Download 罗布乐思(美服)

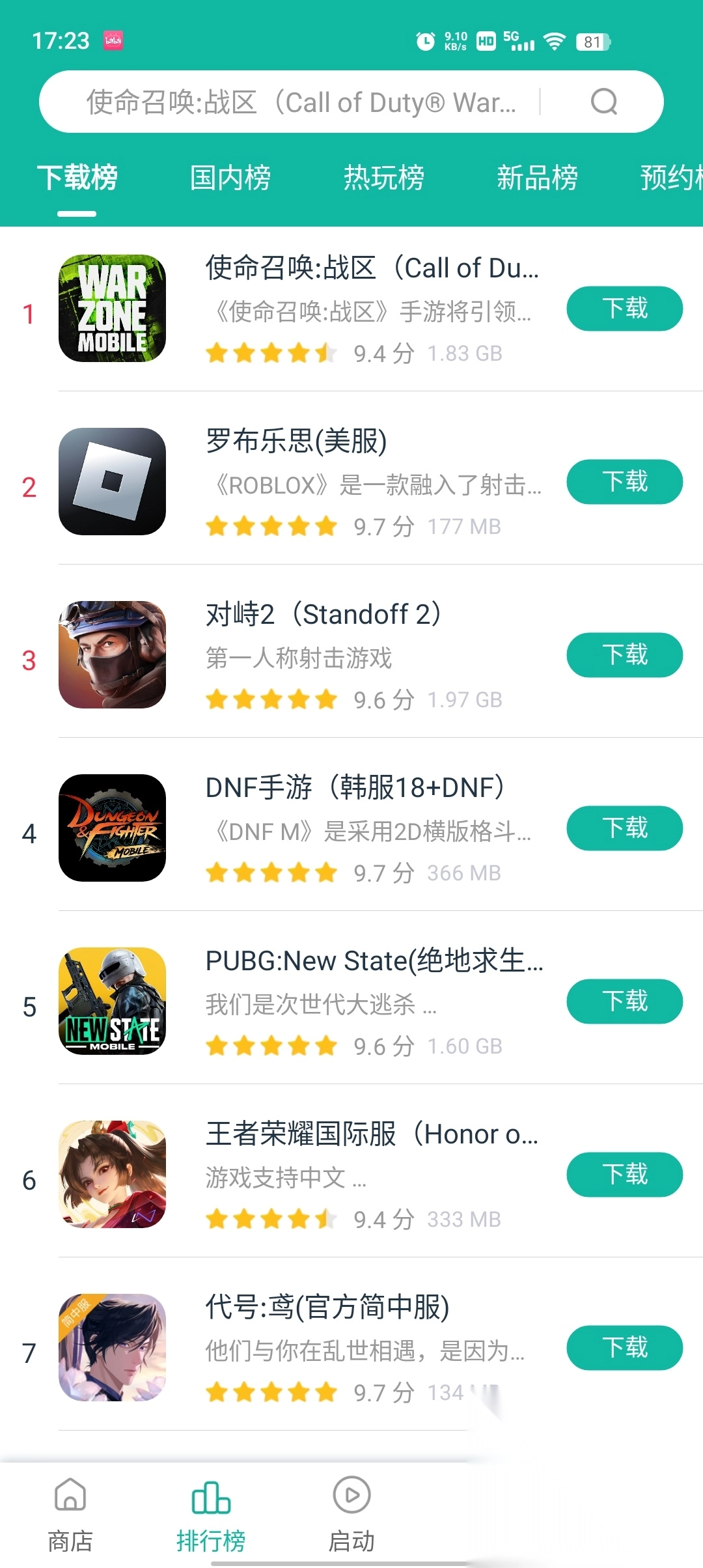(624, 482)
